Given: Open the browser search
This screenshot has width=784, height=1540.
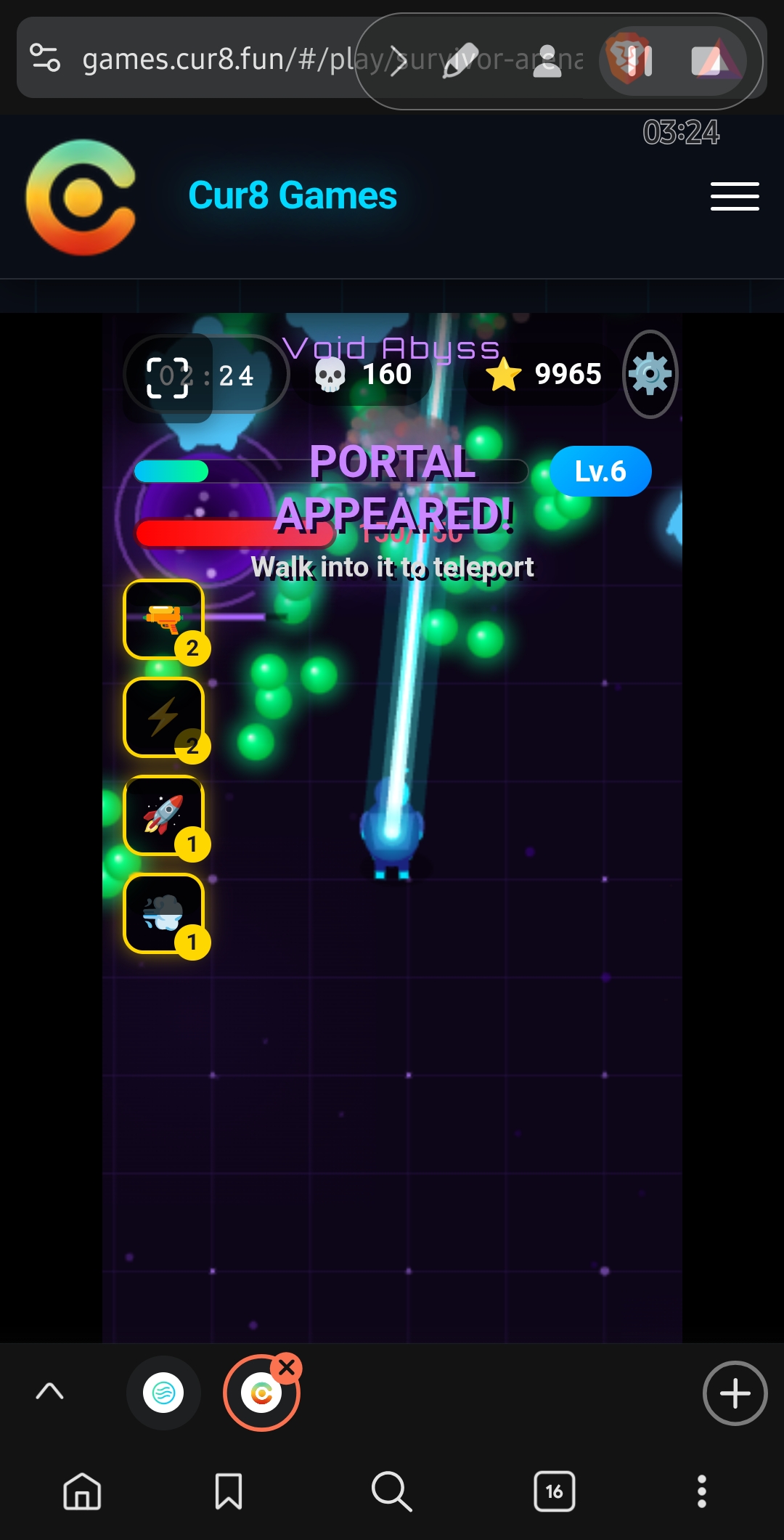Looking at the screenshot, I should pos(391,1491).
